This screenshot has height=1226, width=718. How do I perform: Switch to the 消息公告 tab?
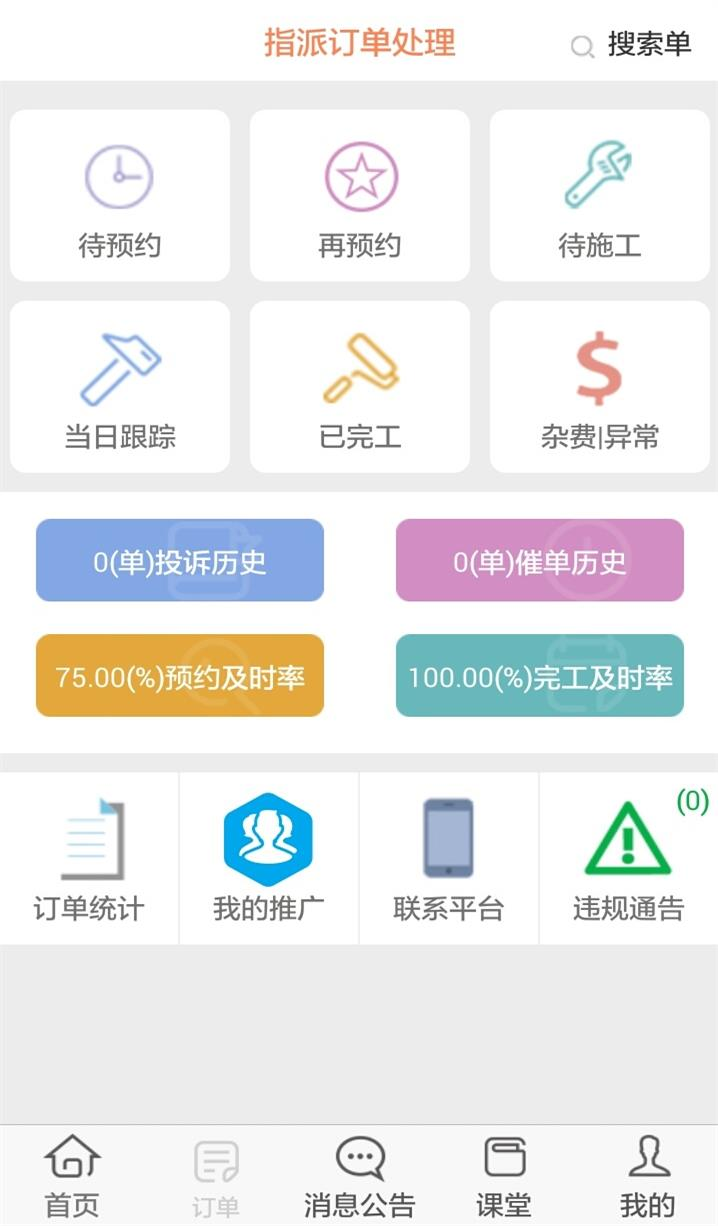[360, 1177]
